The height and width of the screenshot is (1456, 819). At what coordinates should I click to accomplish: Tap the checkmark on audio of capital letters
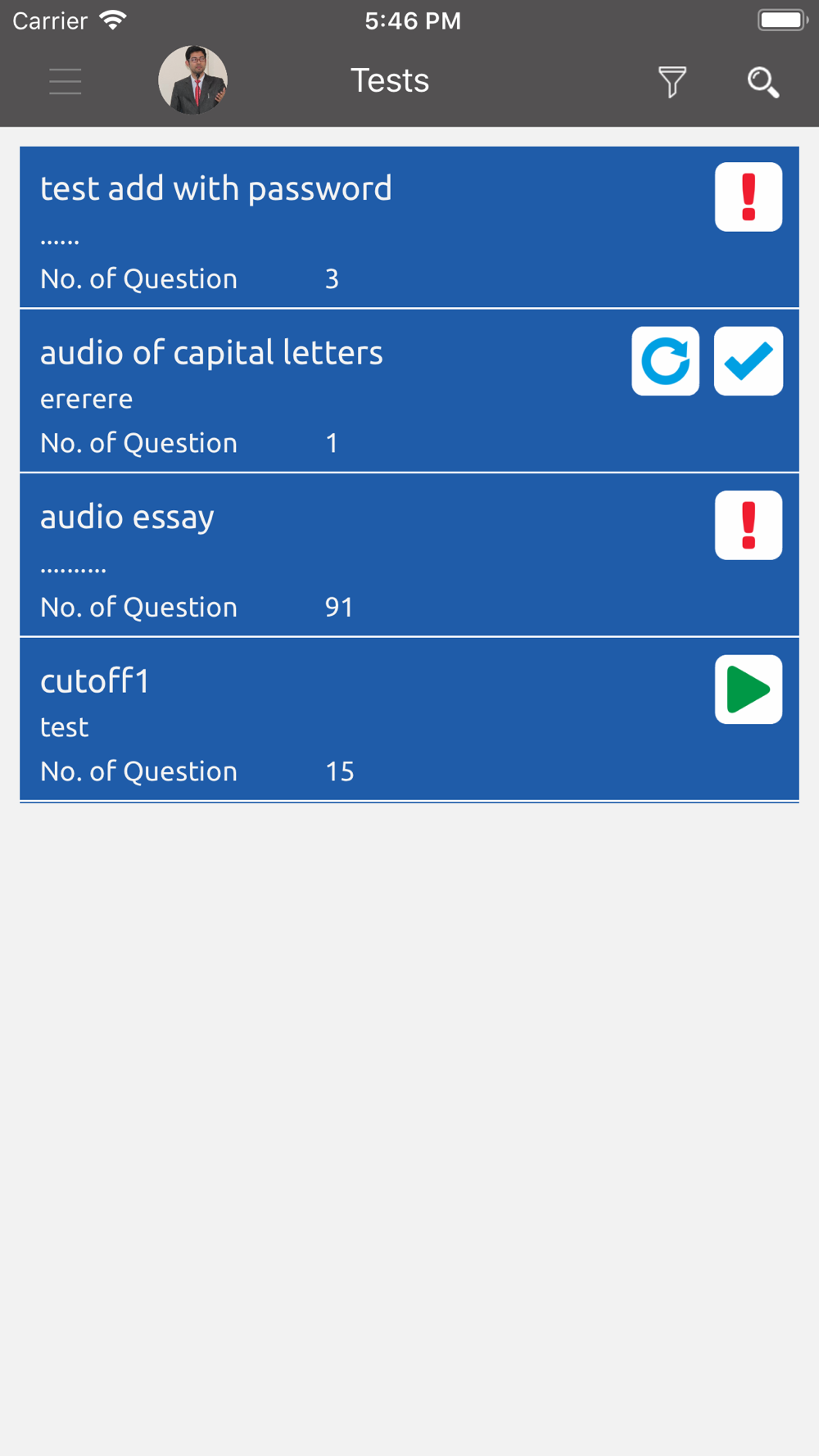coord(749,361)
